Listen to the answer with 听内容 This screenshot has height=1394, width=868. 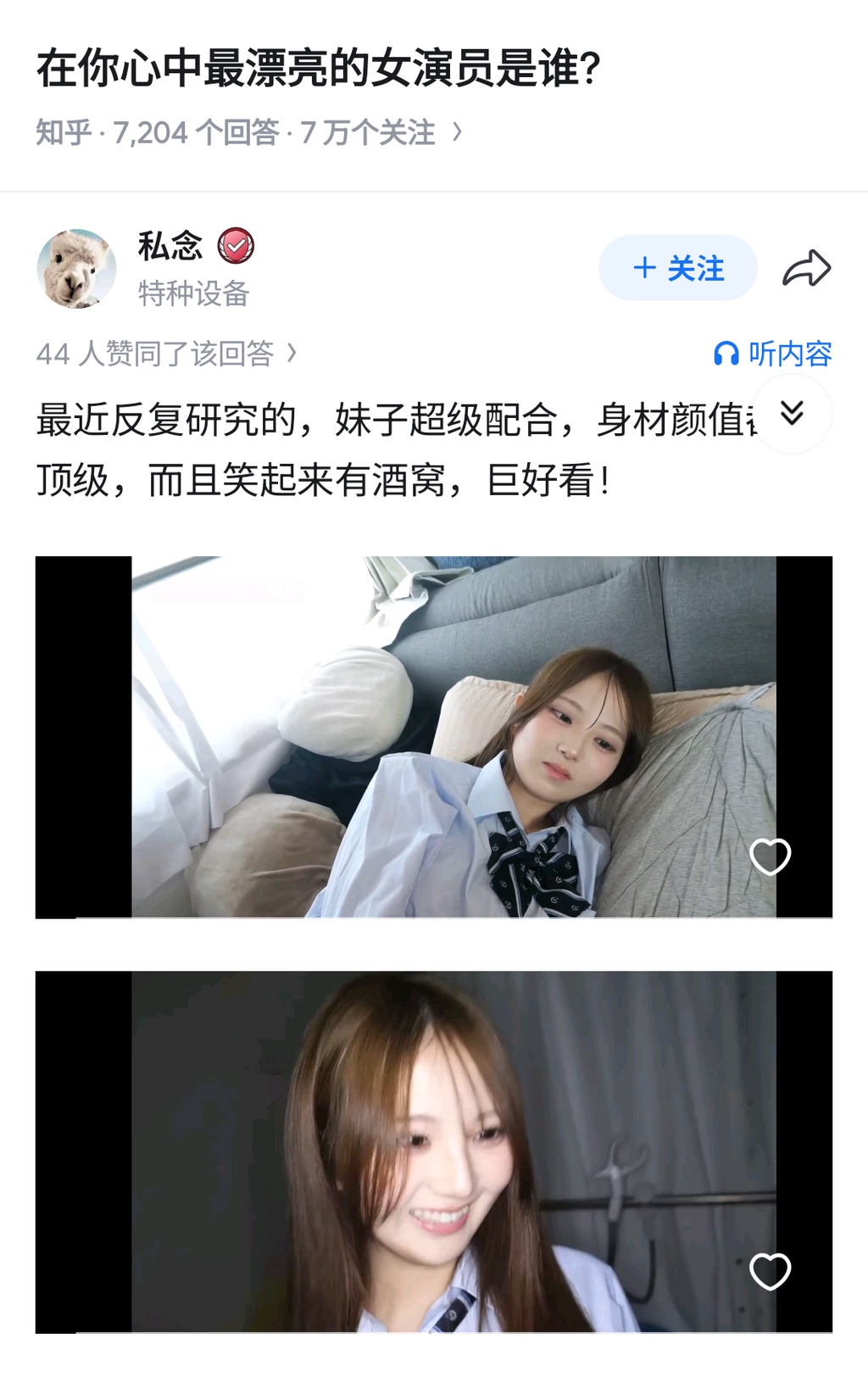(x=773, y=354)
